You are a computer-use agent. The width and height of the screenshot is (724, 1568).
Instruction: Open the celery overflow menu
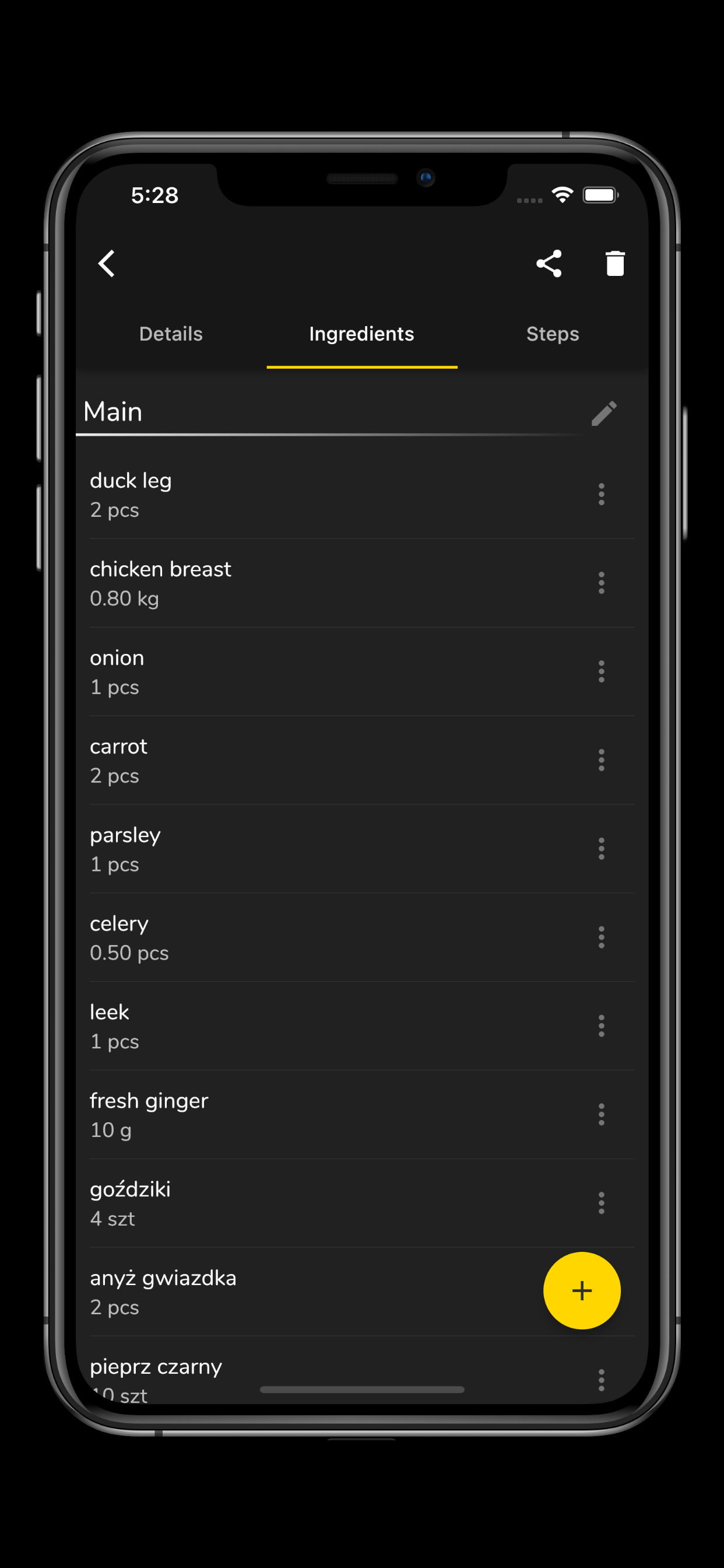(601, 937)
